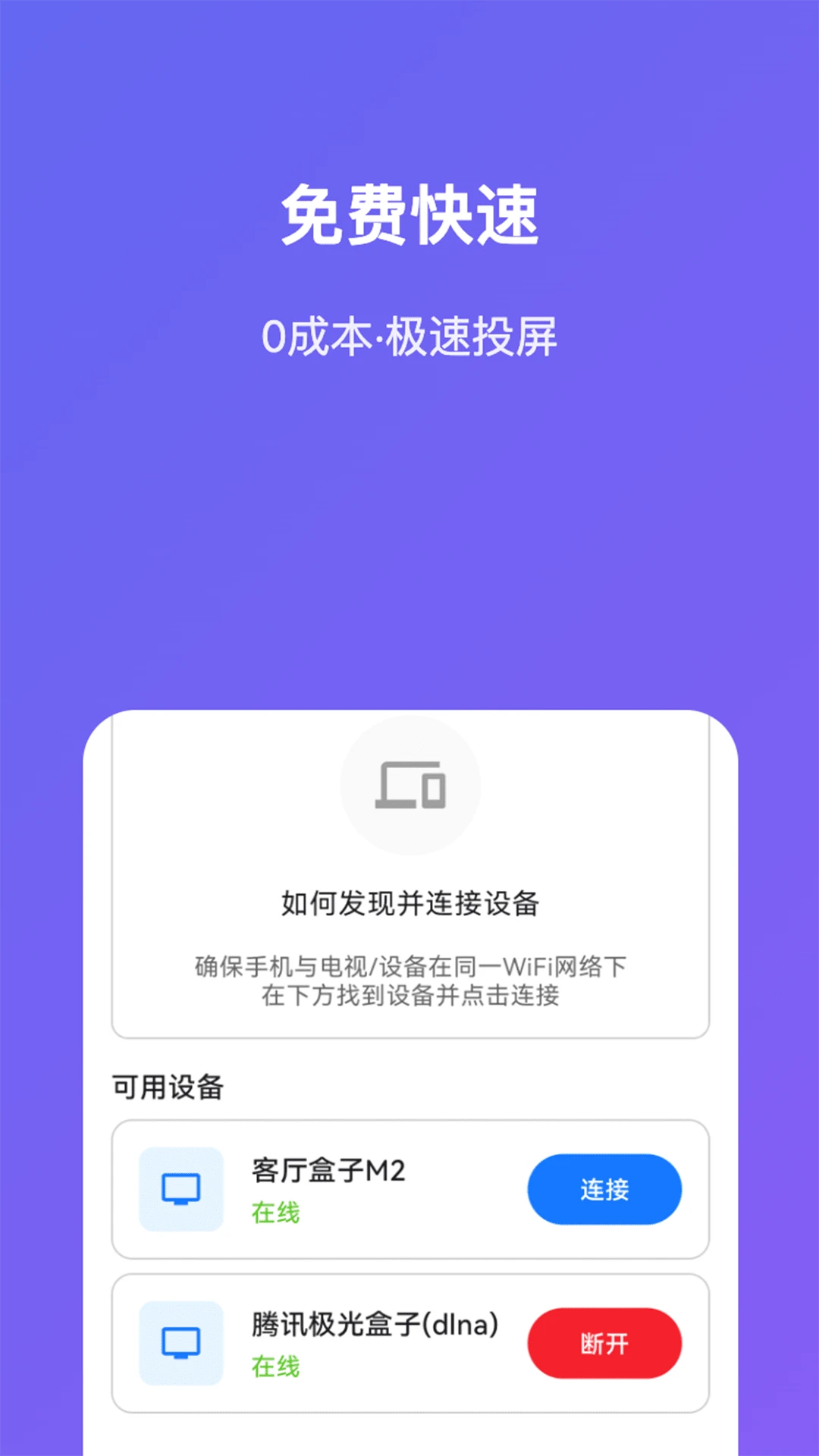Open the 客厅盒子M2 device entry

coord(330,1170)
